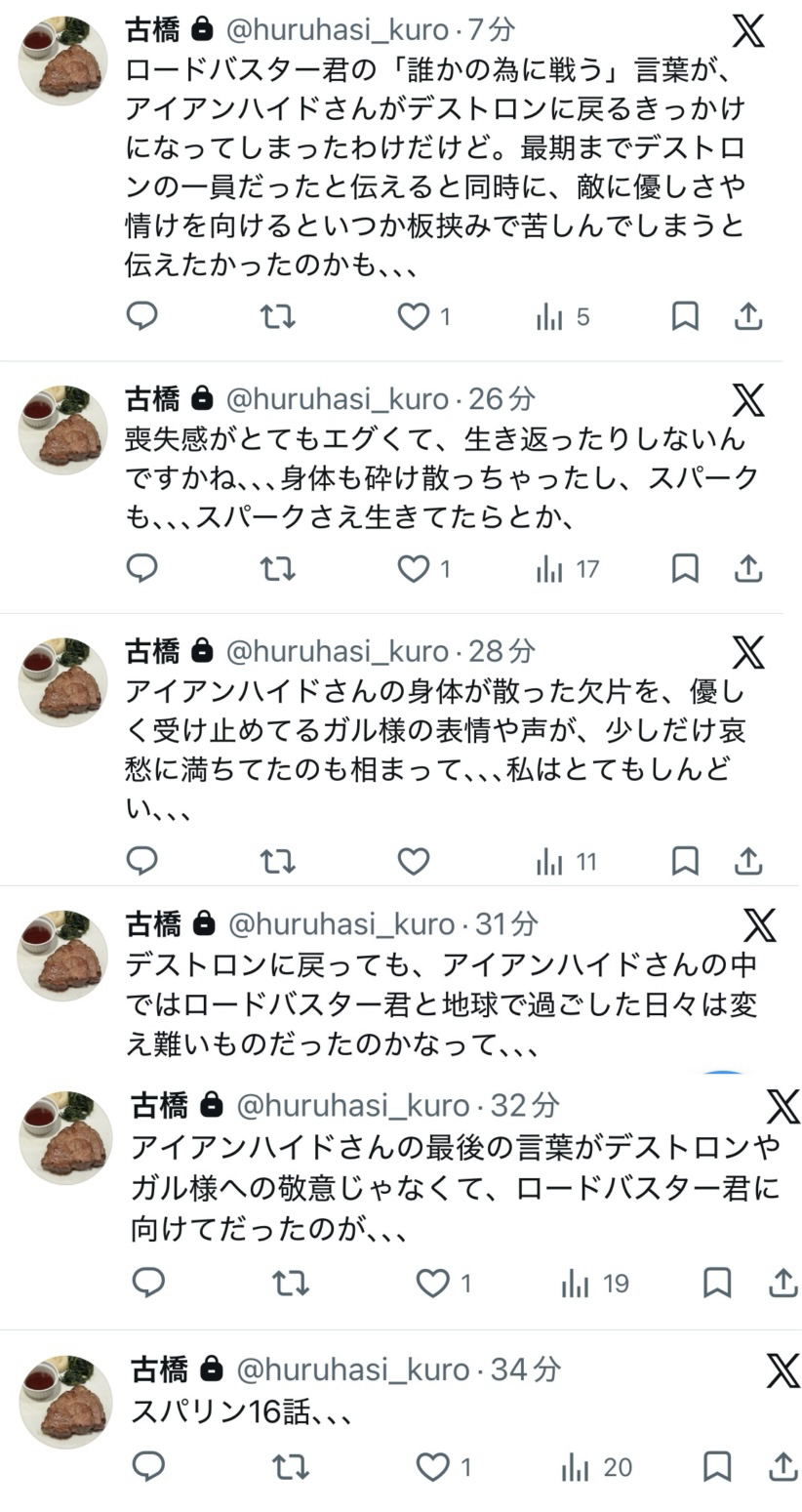This screenshot has height=1512, width=802.
Task: Like the tweet starting with 喪失感がとてもエグくて
Action: pos(414,568)
